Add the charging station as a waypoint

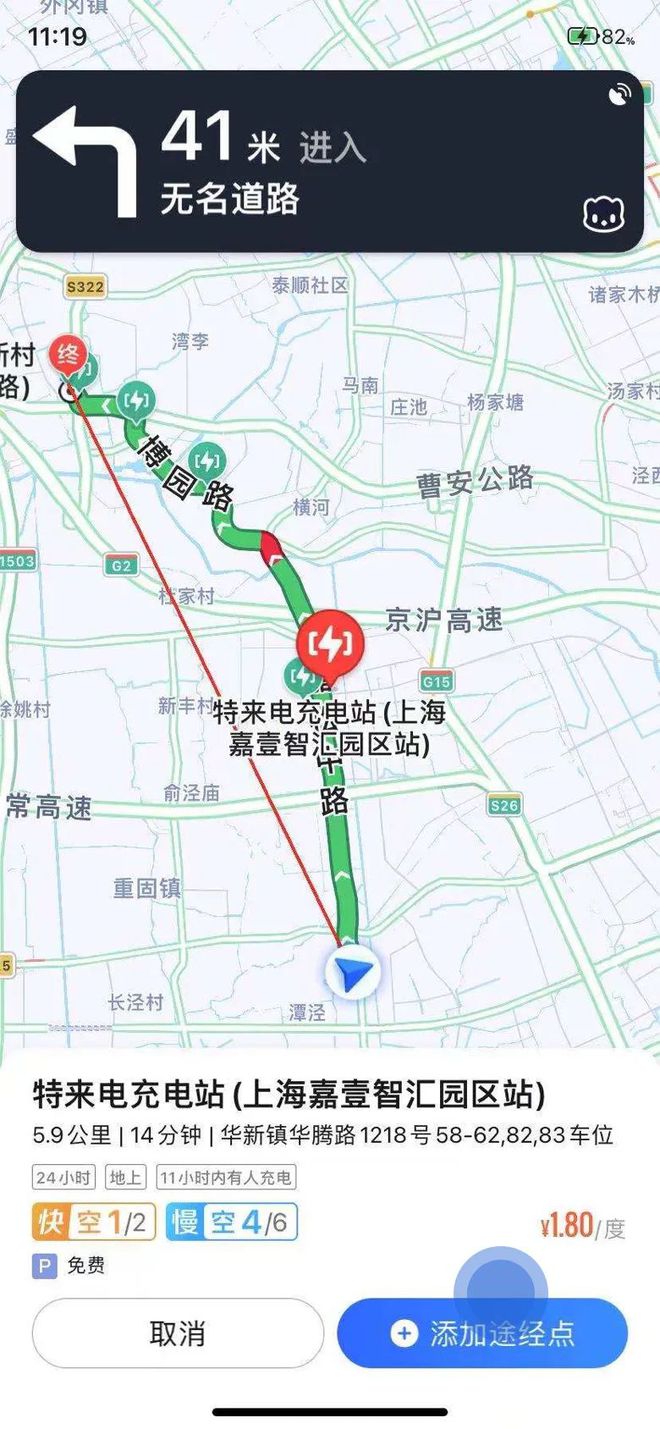pyautogui.click(x=482, y=1333)
